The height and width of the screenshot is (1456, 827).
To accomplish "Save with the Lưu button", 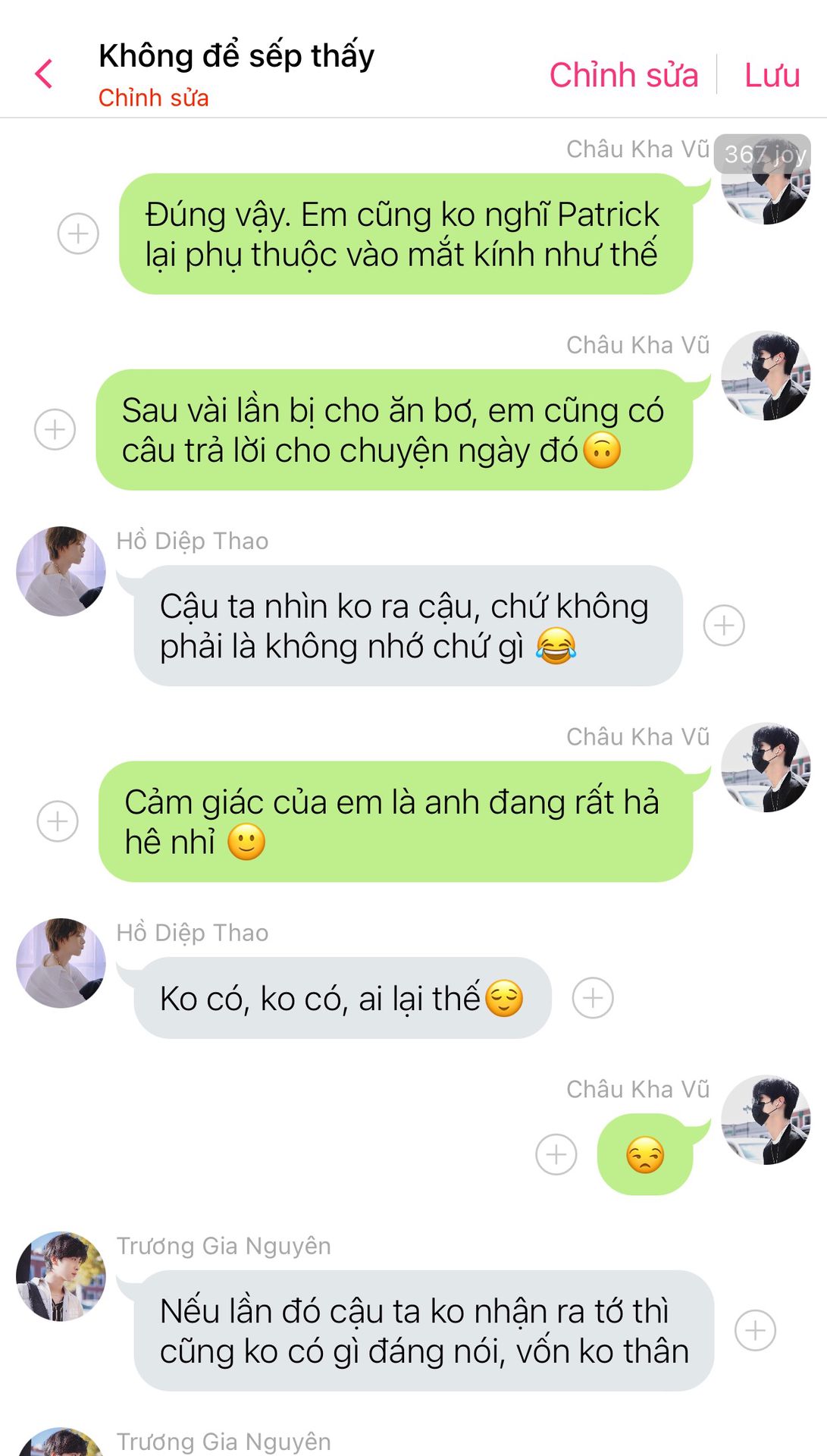I will [772, 75].
